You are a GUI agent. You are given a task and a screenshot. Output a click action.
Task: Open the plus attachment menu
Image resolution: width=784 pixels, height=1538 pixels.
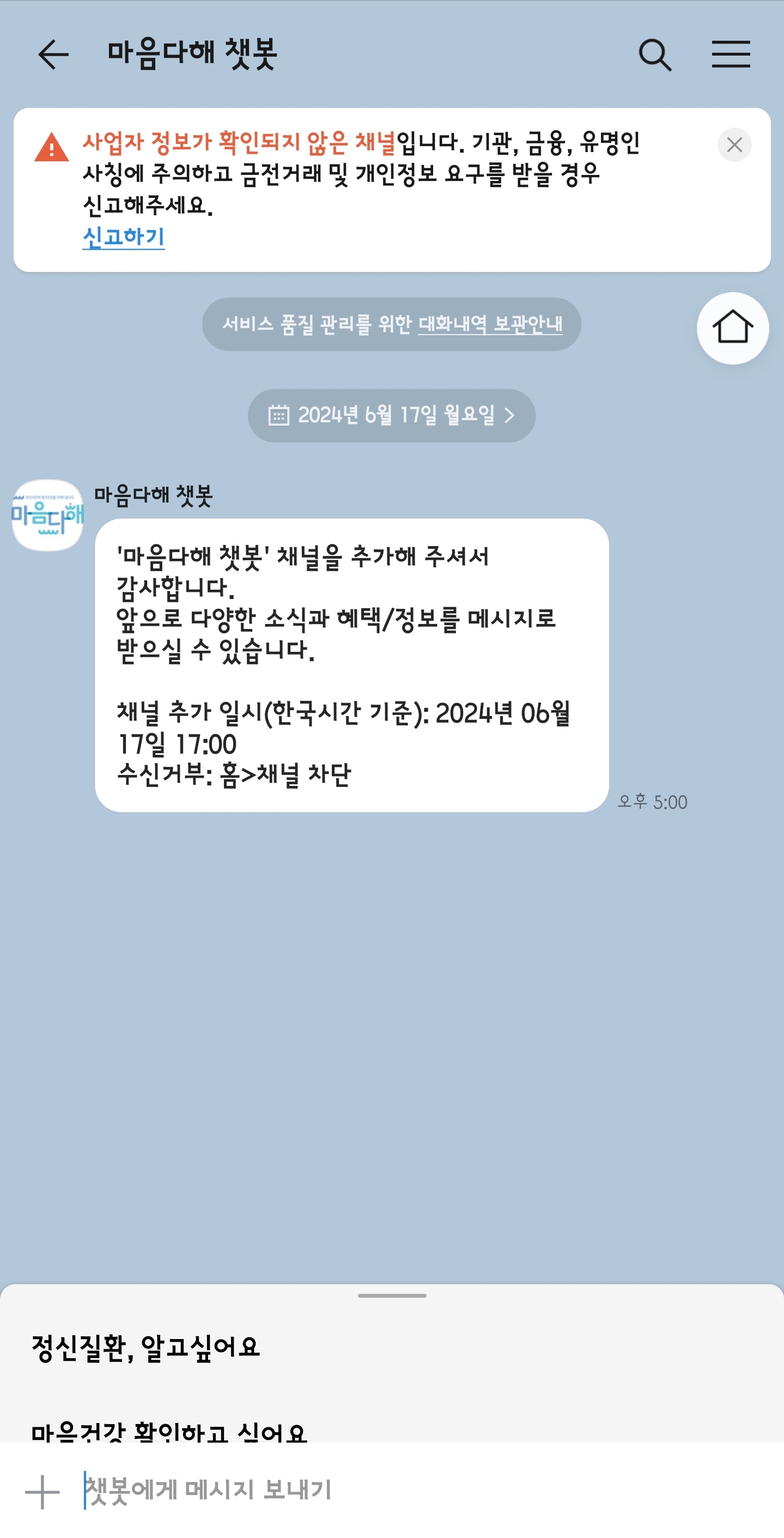tap(42, 1492)
